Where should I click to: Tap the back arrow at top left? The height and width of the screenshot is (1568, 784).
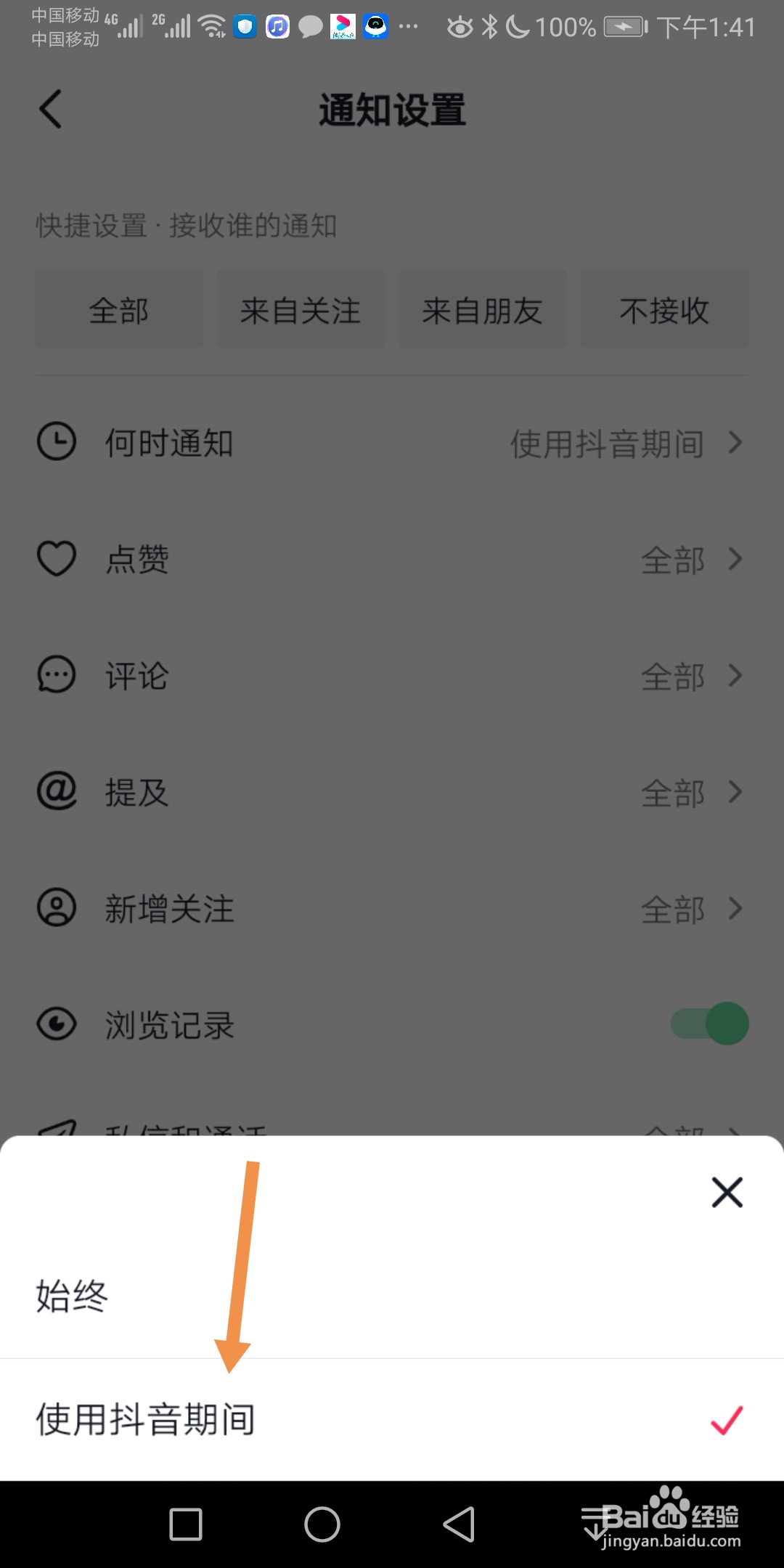pyautogui.click(x=49, y=109)
